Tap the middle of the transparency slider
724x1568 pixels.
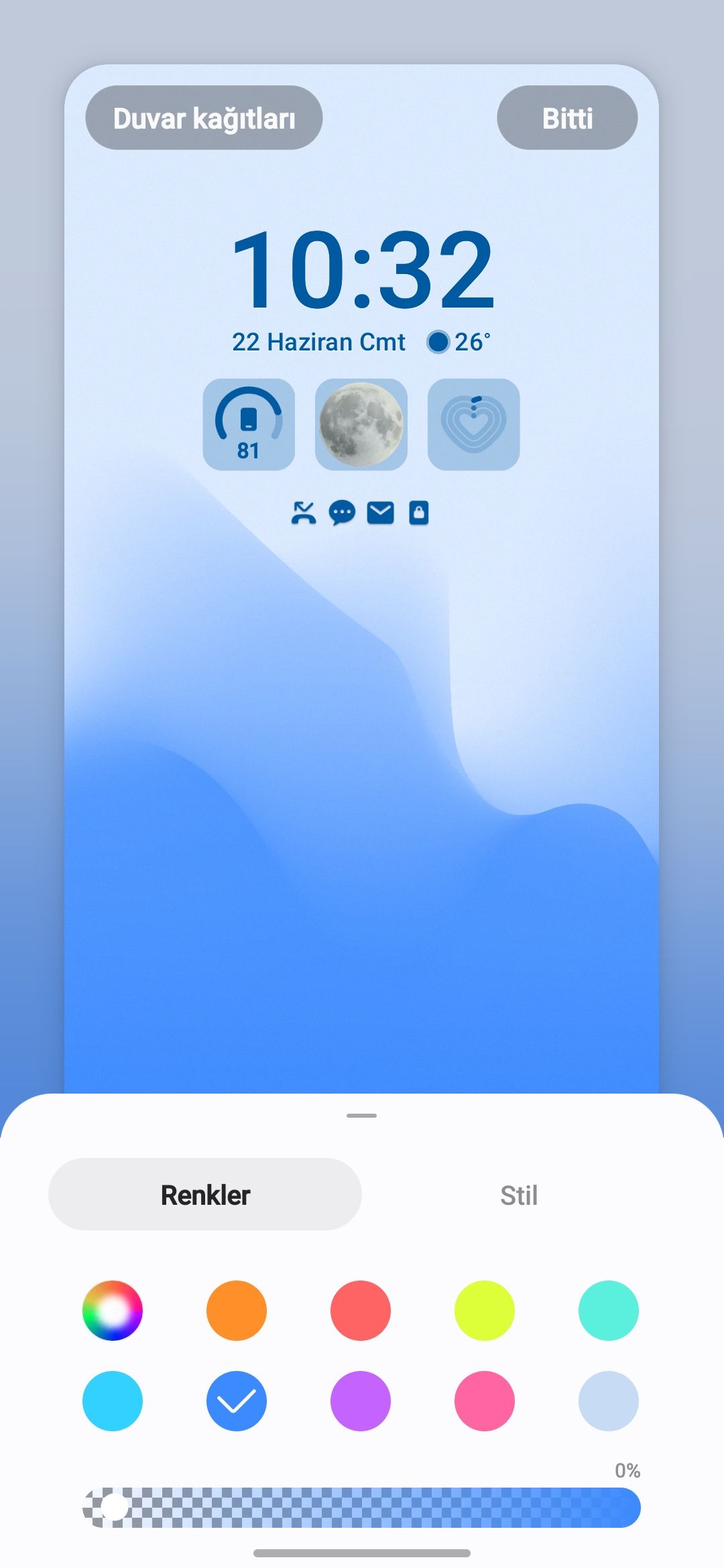pyautogui.click(x=362, y=1508)
